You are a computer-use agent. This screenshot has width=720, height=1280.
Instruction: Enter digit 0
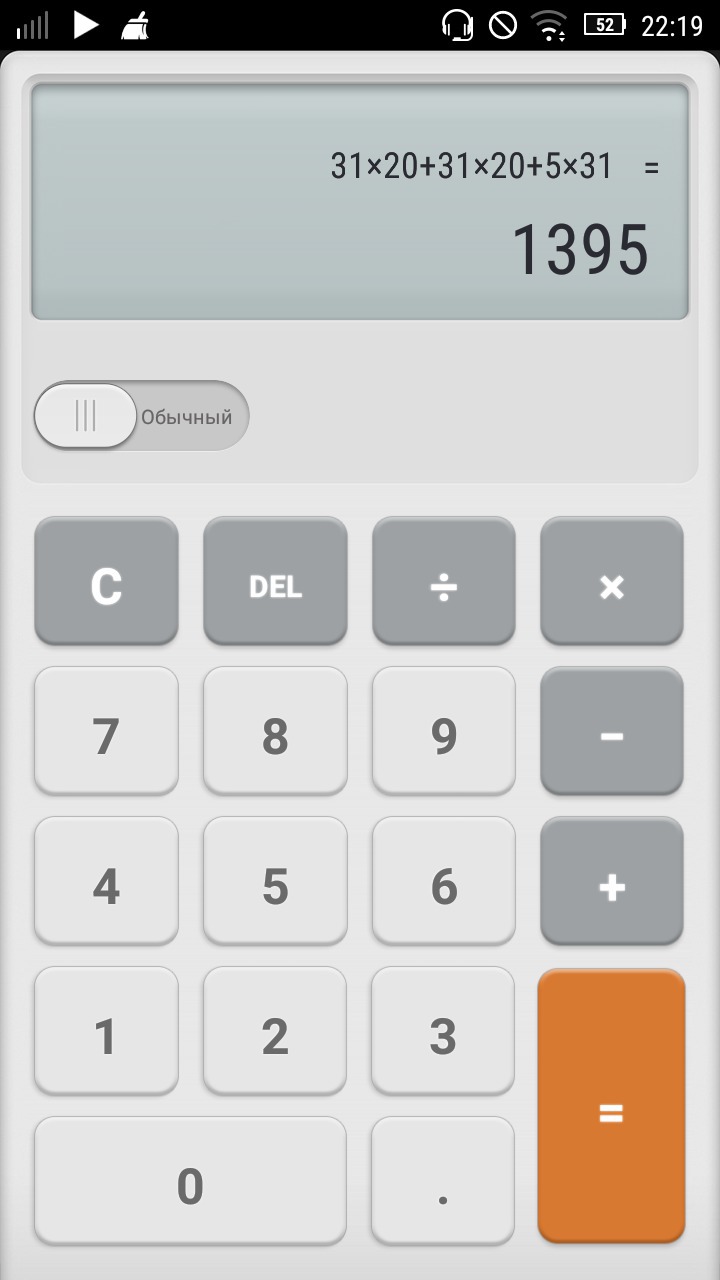click(x=190, y=1181)
